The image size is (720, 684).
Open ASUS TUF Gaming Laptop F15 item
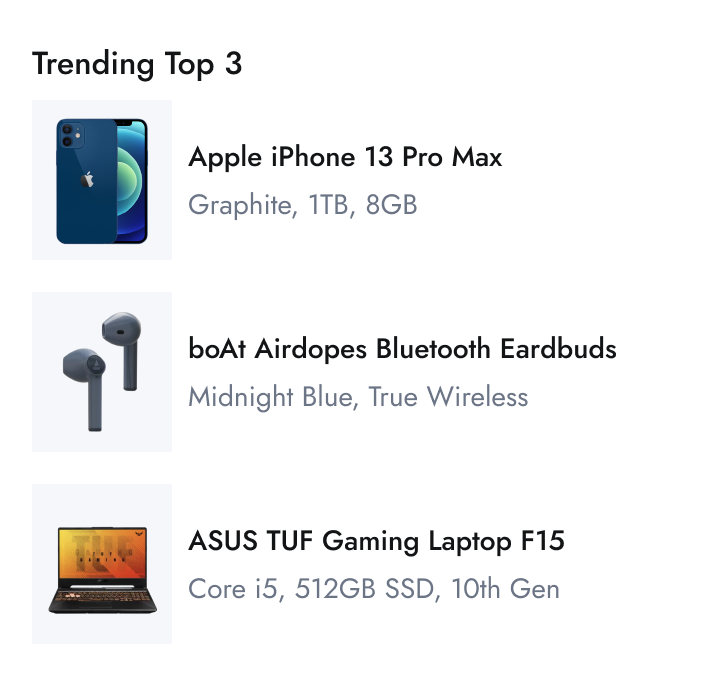pyautogui.click(x=376, y=542)
